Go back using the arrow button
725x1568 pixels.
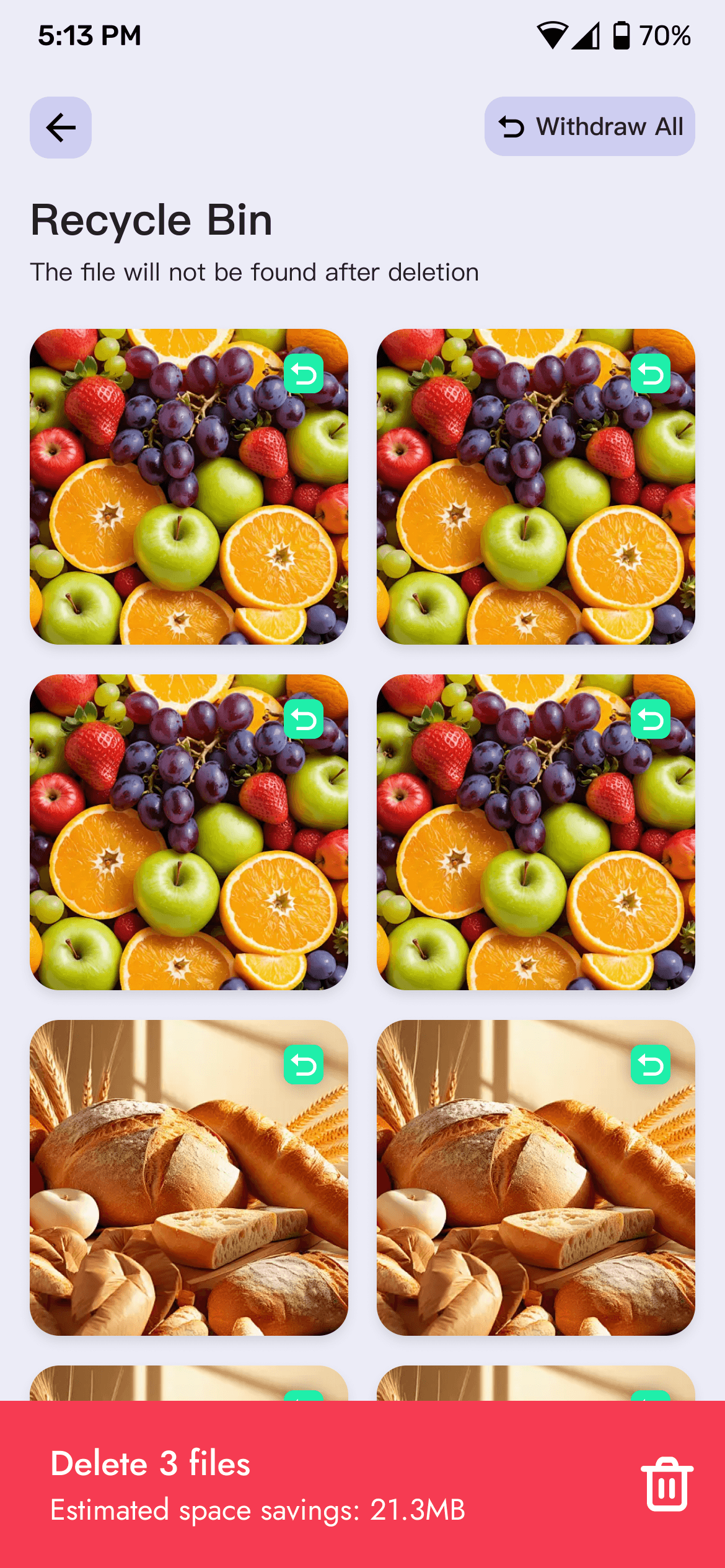pyautogui.click(x=61, y=128)
